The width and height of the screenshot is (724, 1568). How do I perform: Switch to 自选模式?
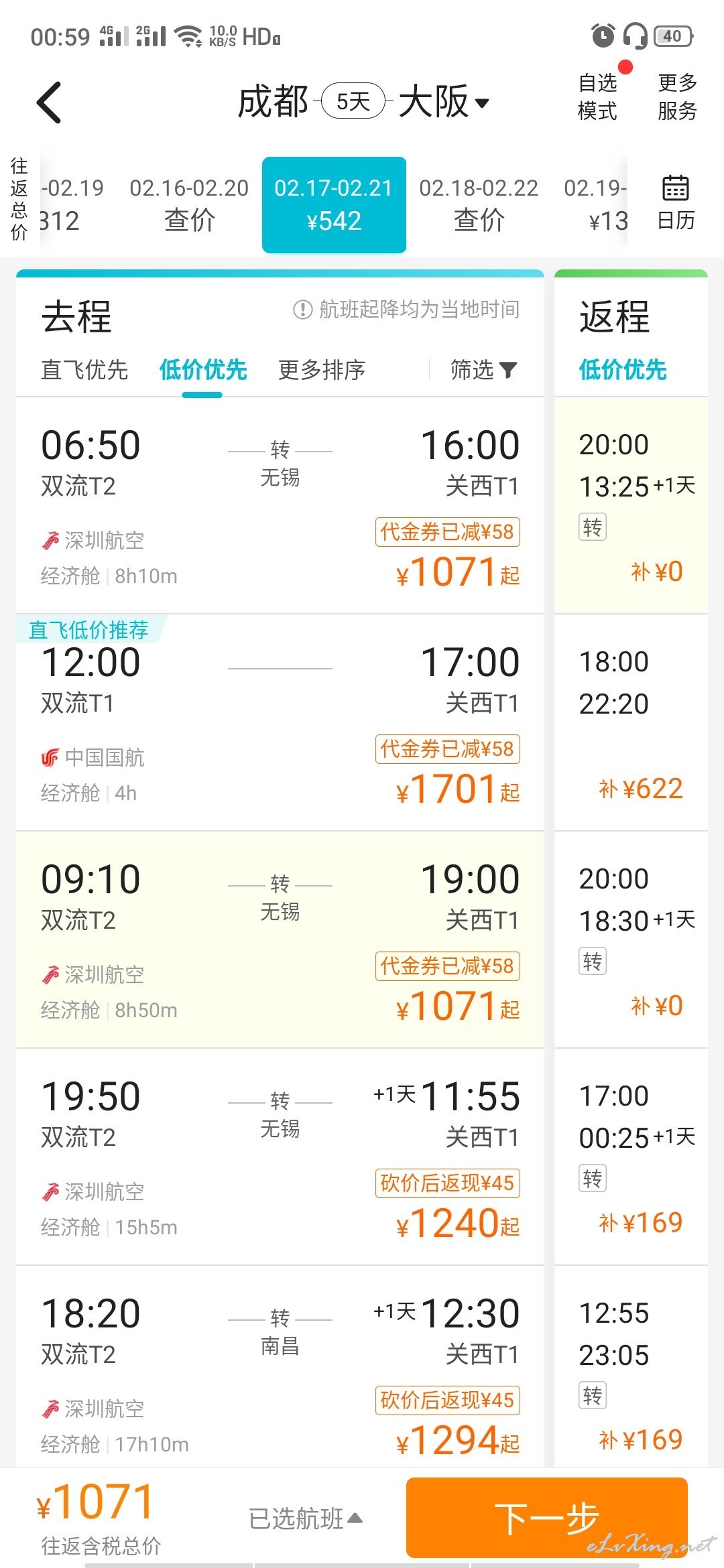pos(597,97)
